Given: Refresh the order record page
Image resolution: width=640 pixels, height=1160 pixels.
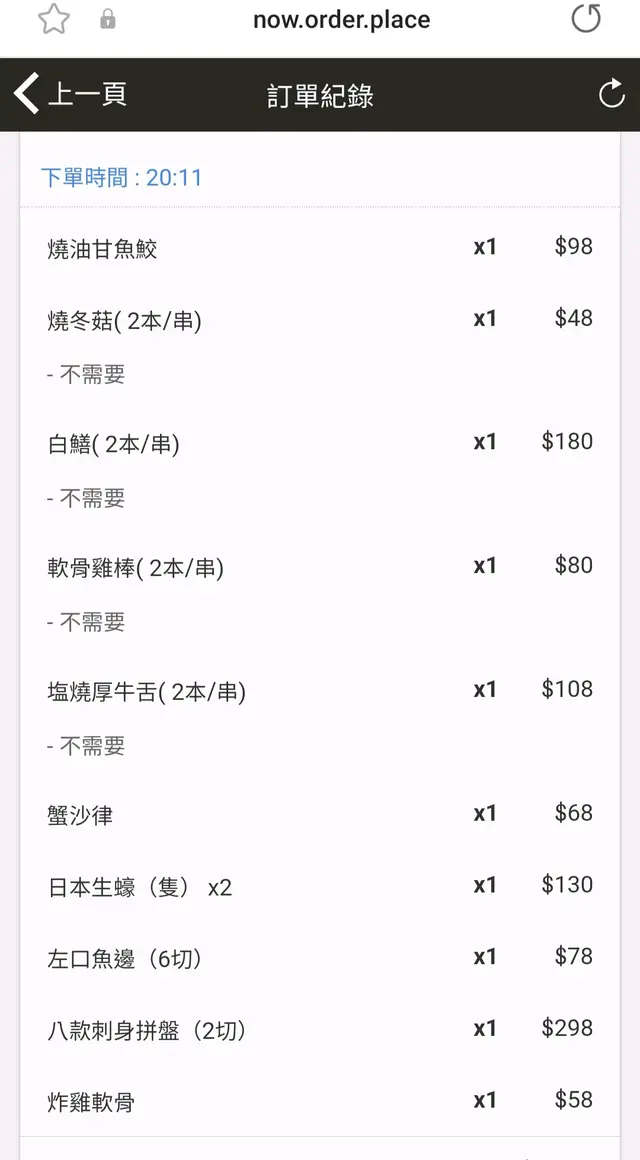Looking at the screenshot, I should pos(611,95).
